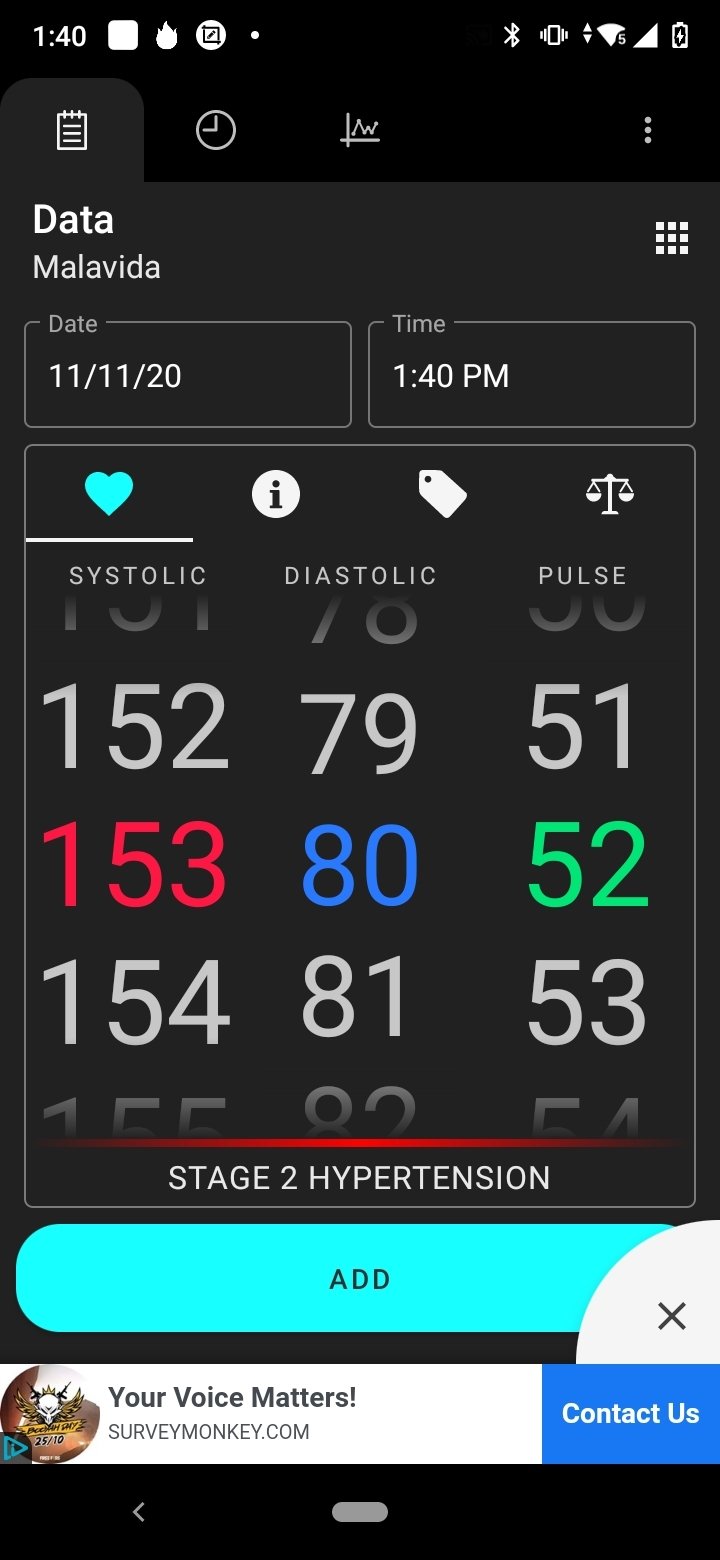Go back with the system back button

pos(139,1512)
